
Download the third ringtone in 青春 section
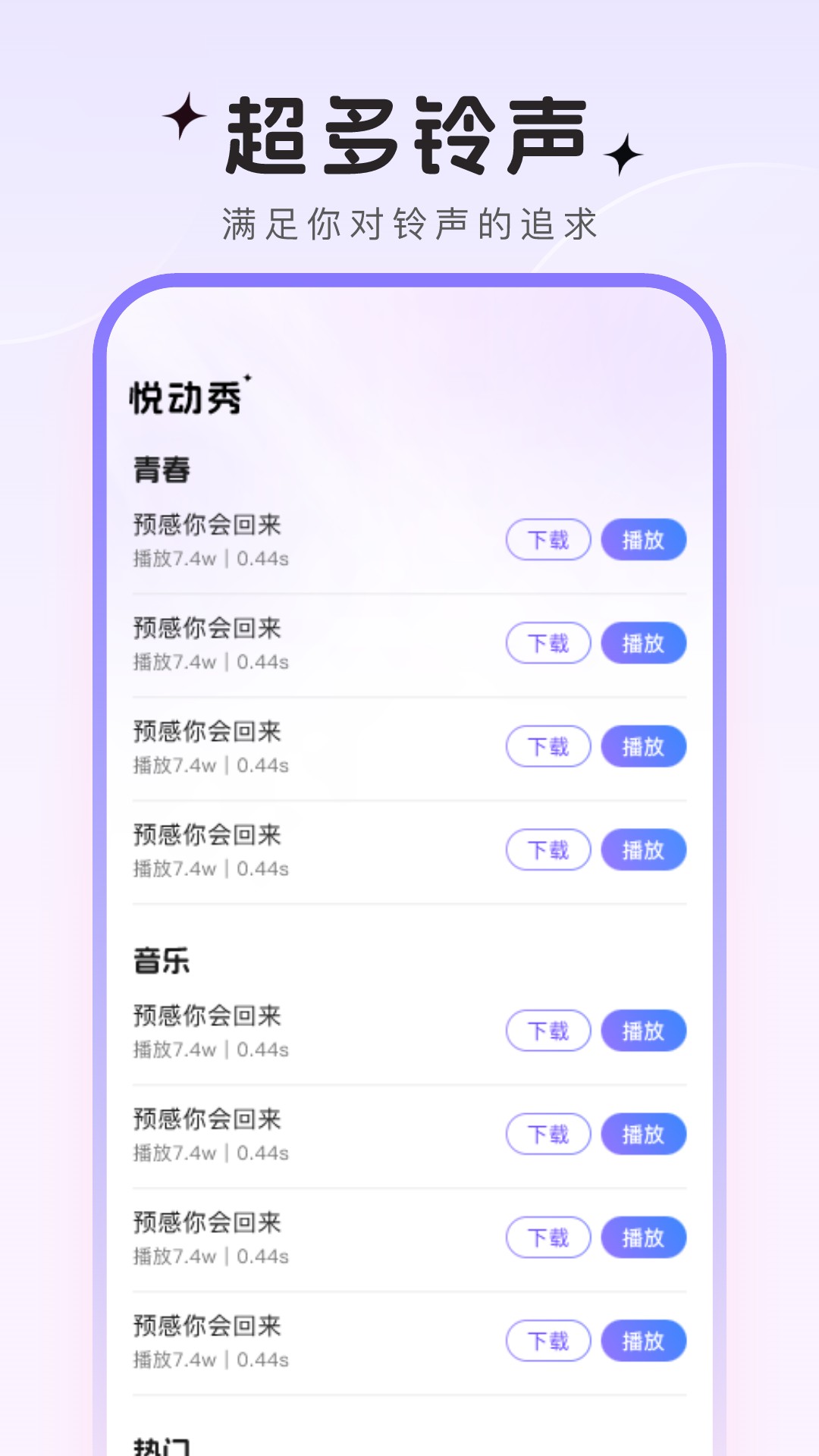[548, 746]
